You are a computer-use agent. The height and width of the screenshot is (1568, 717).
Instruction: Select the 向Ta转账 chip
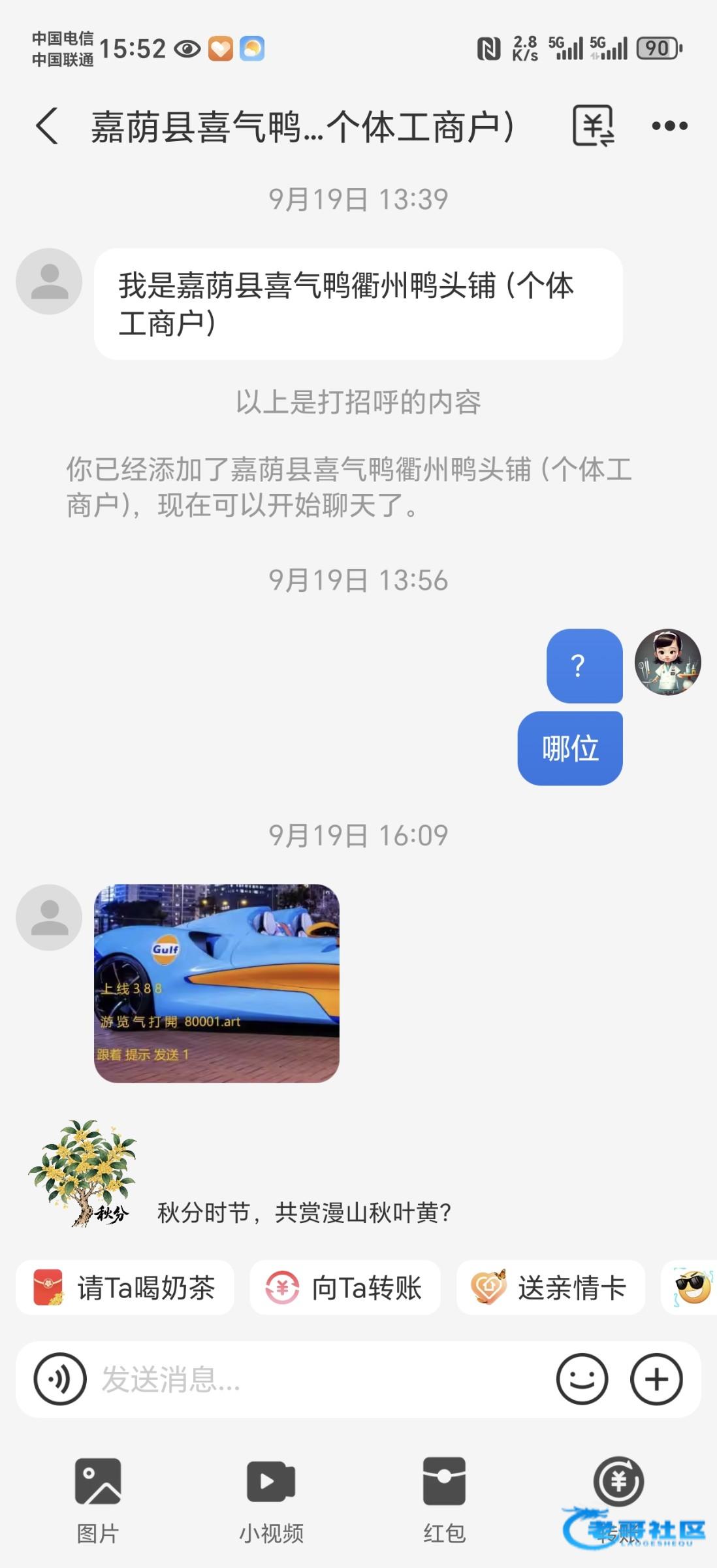345,1288
